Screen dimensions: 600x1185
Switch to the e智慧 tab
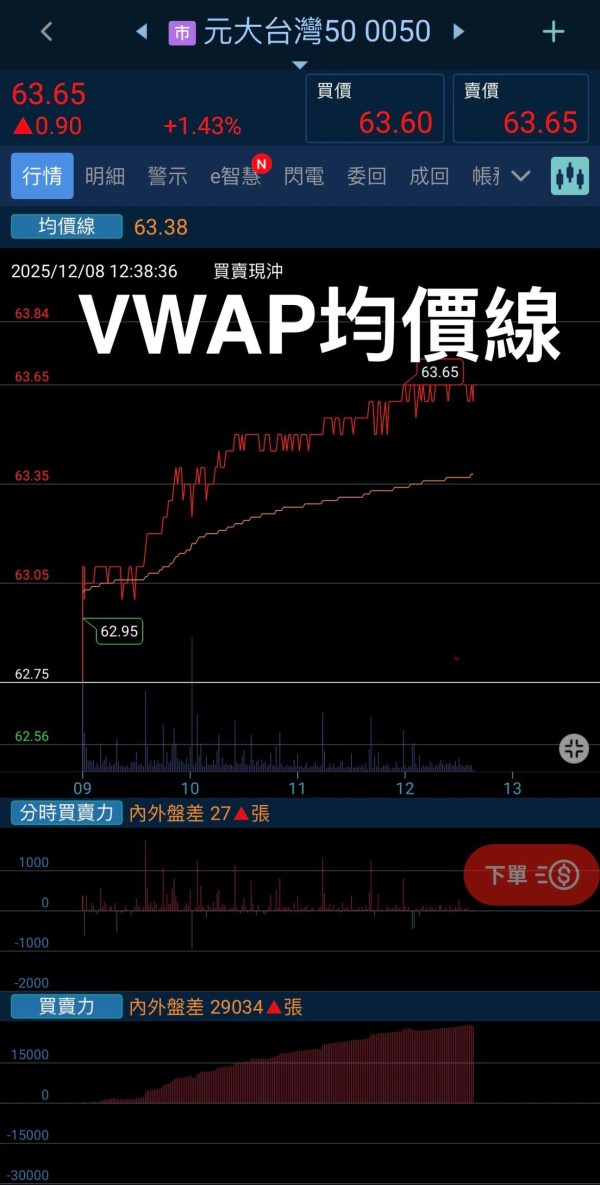[236, 177]
